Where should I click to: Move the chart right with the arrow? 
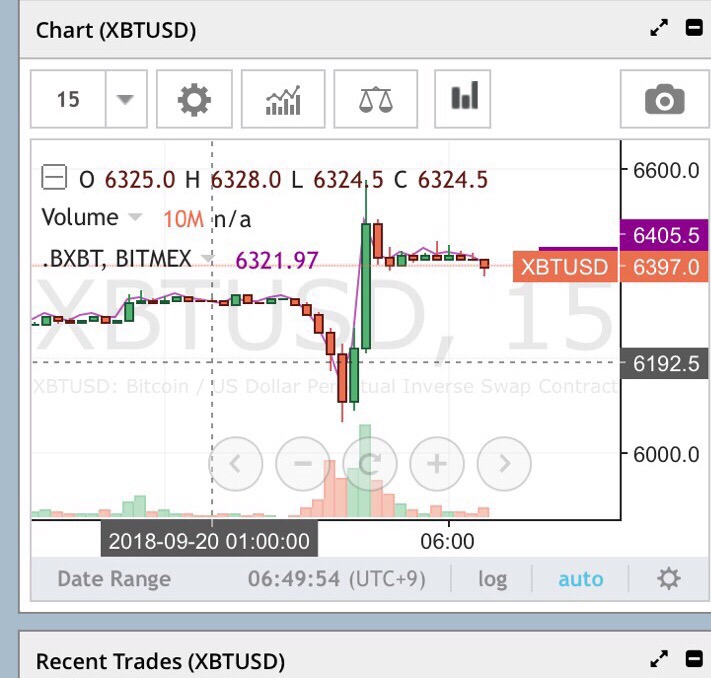tap(504, 463)
